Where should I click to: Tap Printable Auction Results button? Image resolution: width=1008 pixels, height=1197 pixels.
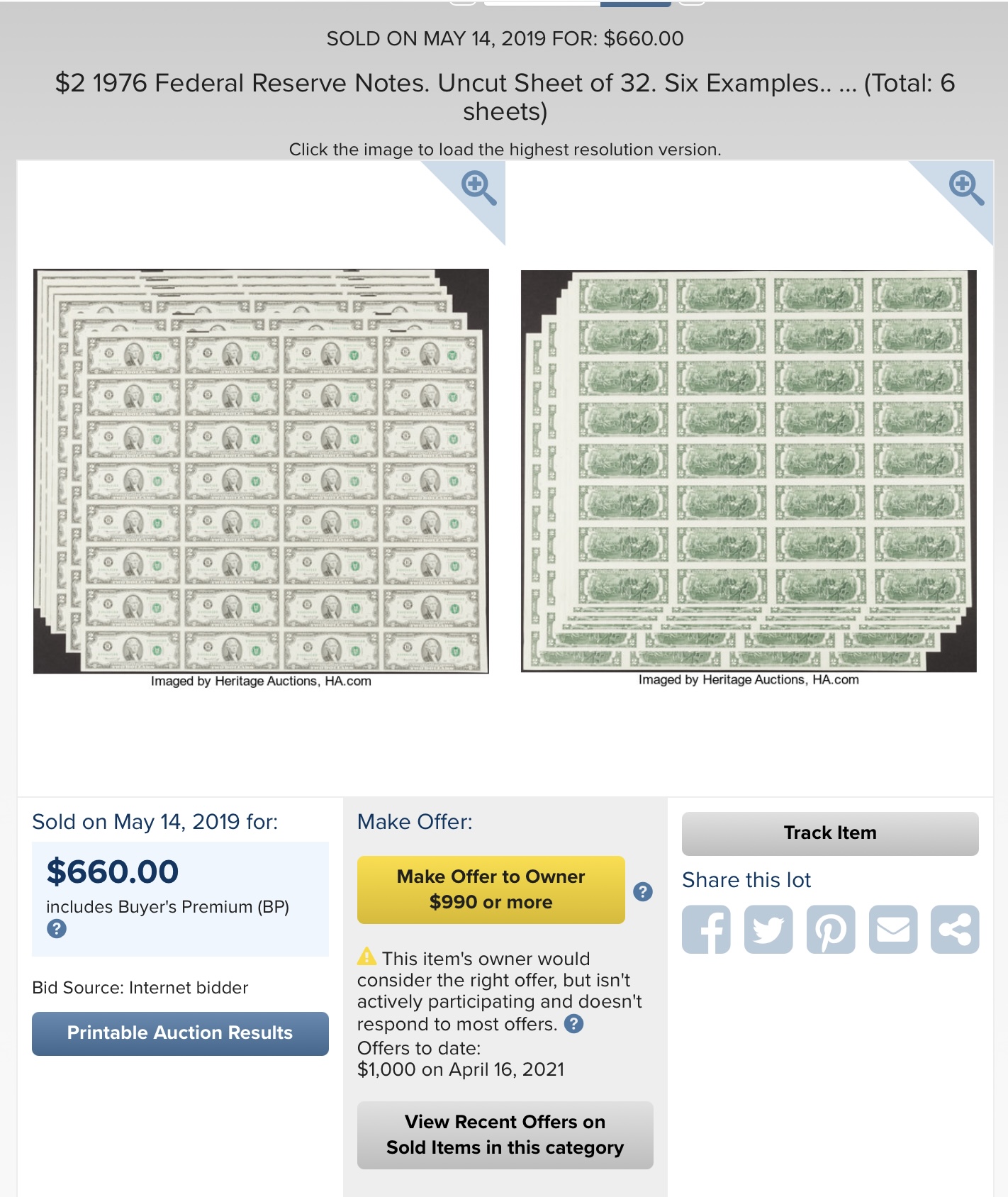[180, 1033]
